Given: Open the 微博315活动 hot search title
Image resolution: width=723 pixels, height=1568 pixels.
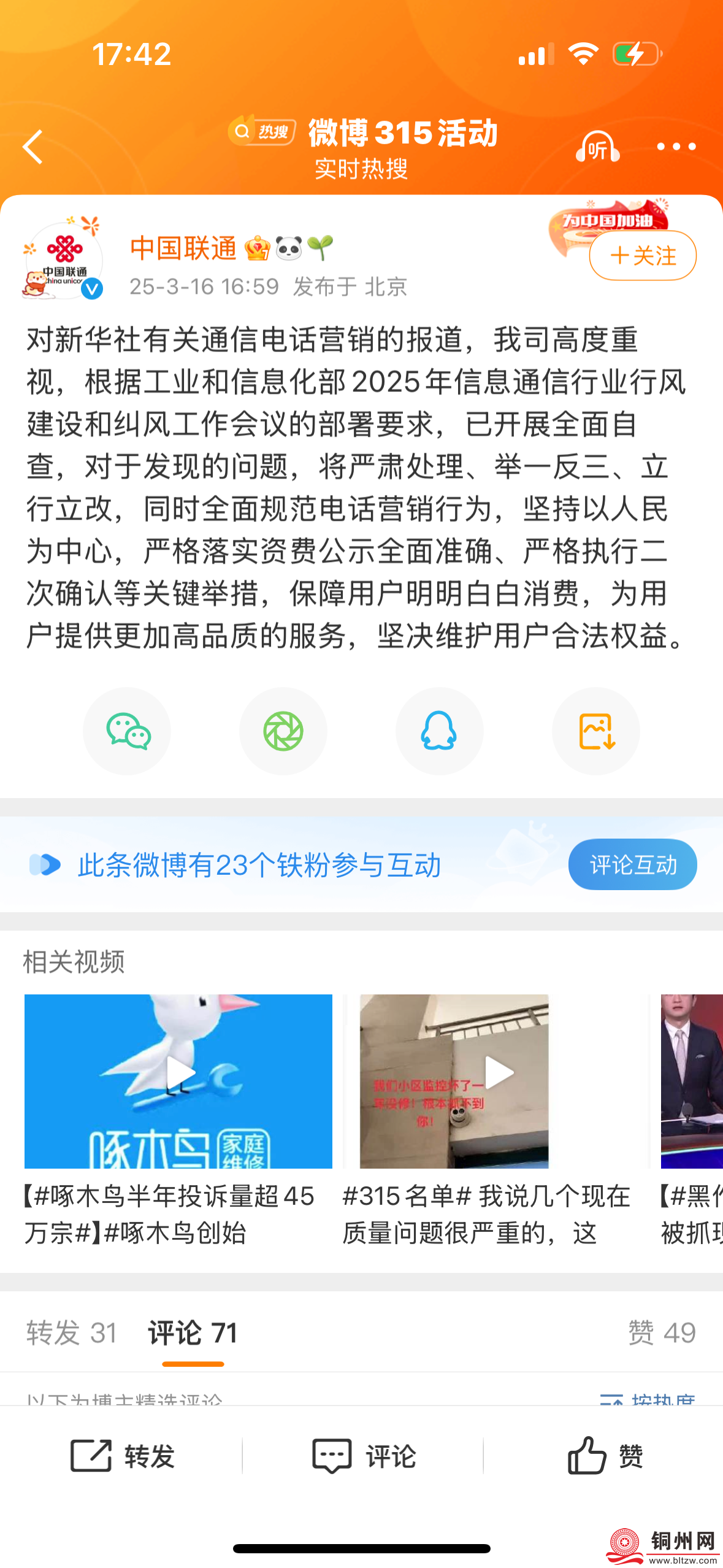Looking at the screenshot, I should (x=402, y=133).
